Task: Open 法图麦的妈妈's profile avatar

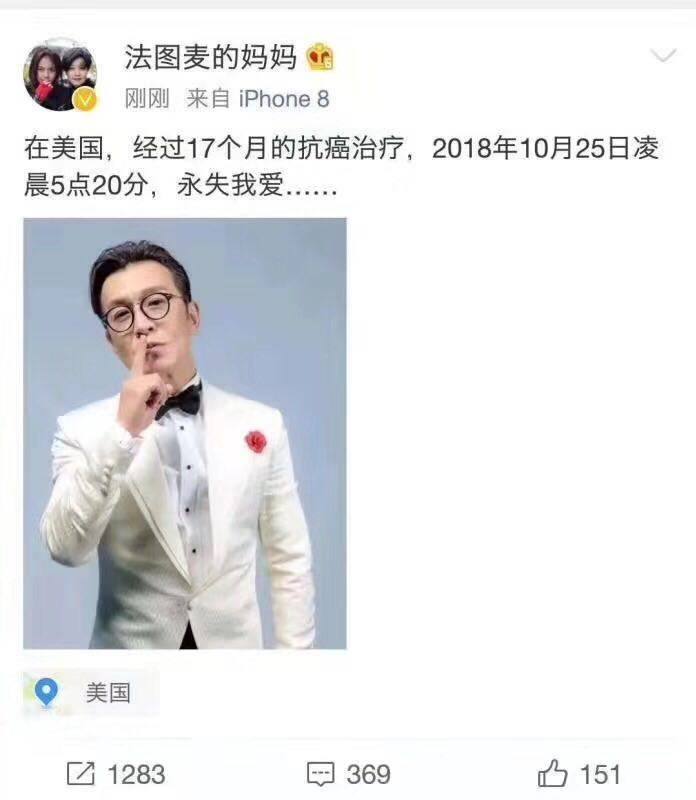Action: (x=59, y=74)
